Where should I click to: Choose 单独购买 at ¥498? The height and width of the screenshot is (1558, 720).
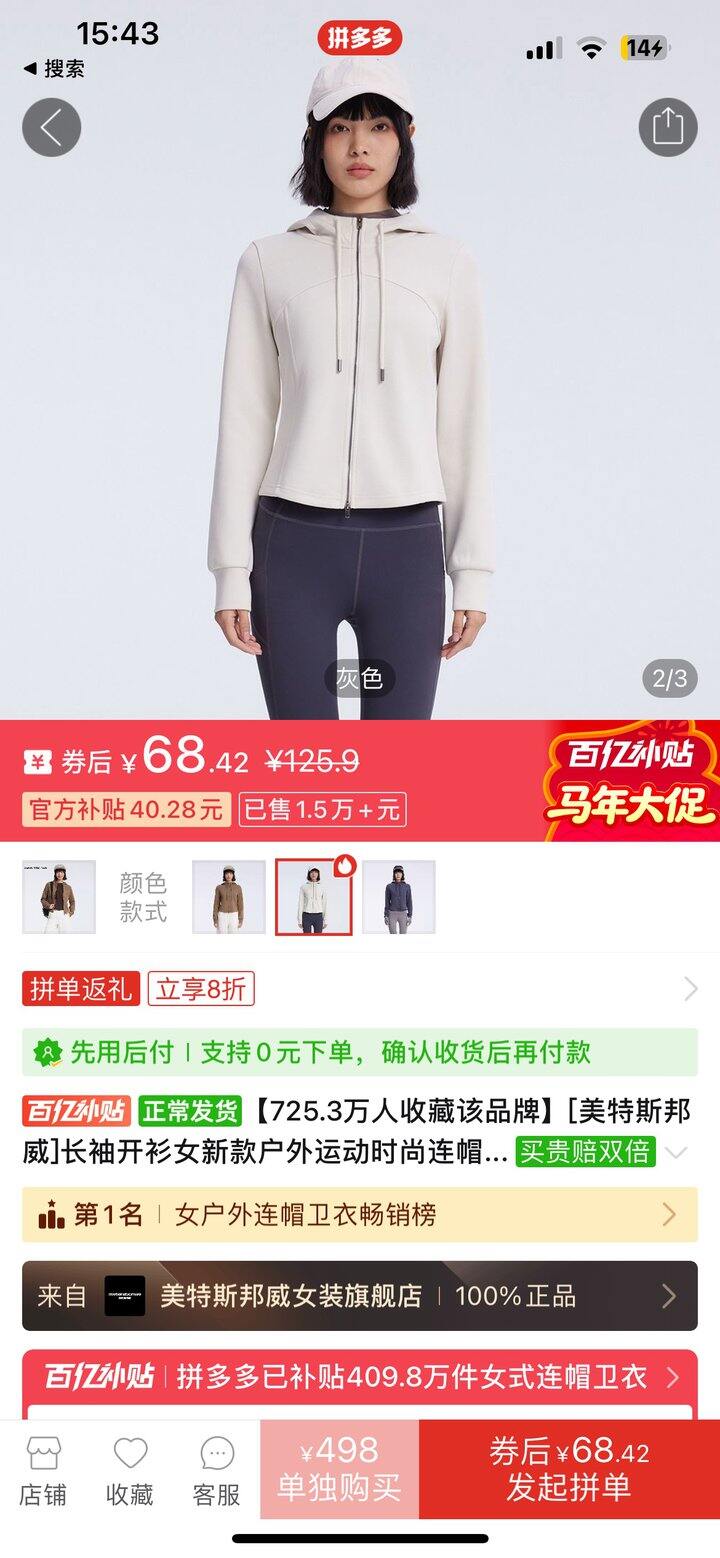click(x=339, y=1469)
